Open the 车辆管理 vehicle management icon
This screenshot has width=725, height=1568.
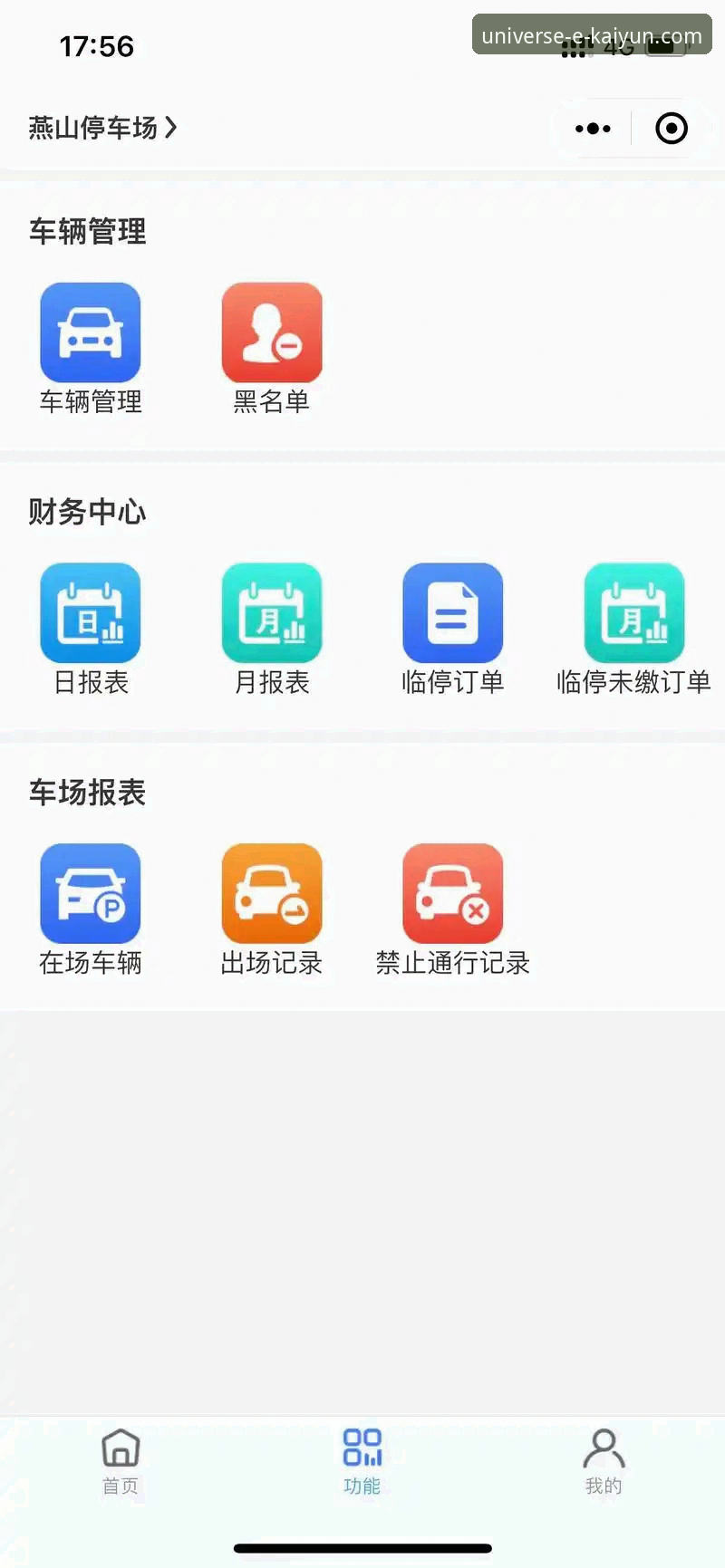(x=91, y=332)
